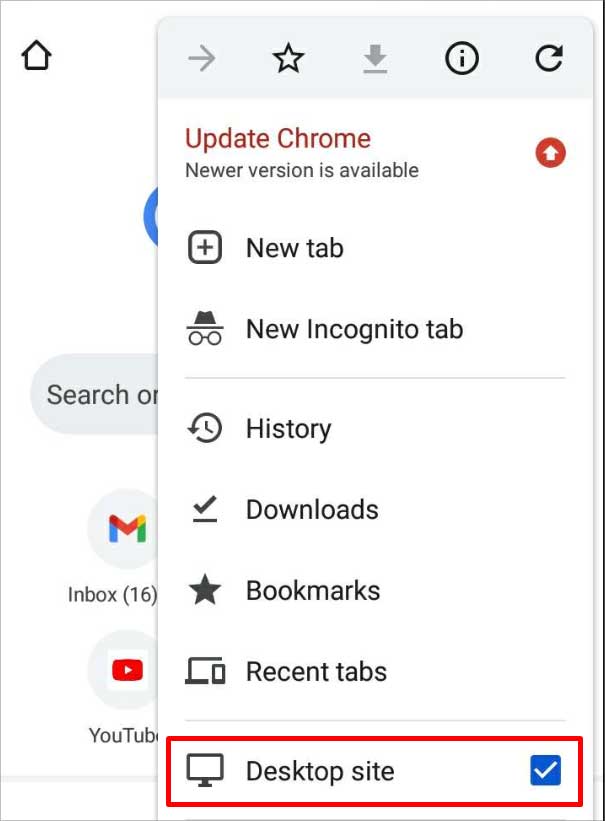The width and height of the screenshot is (605, 821).
Task: Open the Downloads list
Action: click(x=312, y=509)
